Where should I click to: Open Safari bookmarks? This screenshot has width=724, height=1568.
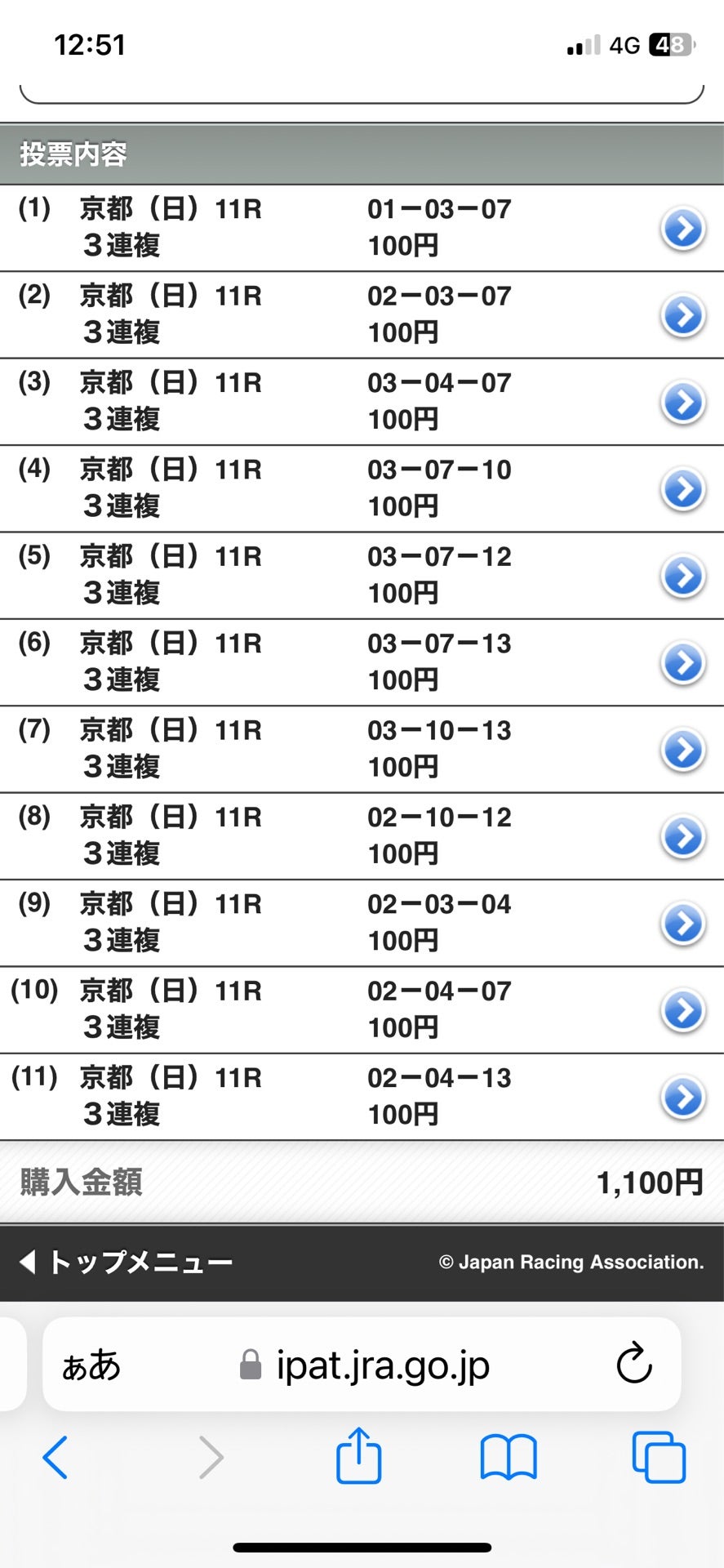(508, 1458)
